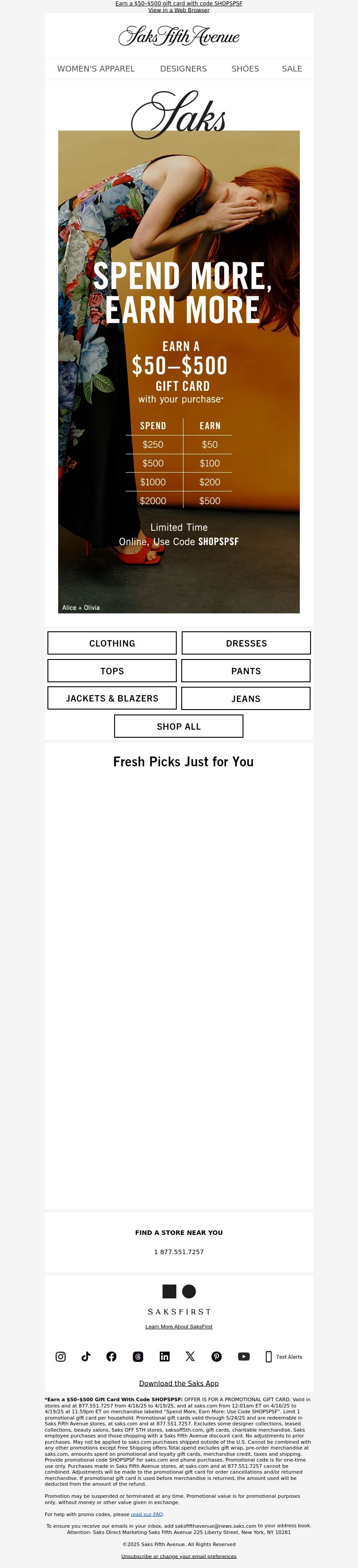The height and width of the screenshot is (1568, 358).
Task: Go to Women's Apparel section
Action: tap(96, 69)
